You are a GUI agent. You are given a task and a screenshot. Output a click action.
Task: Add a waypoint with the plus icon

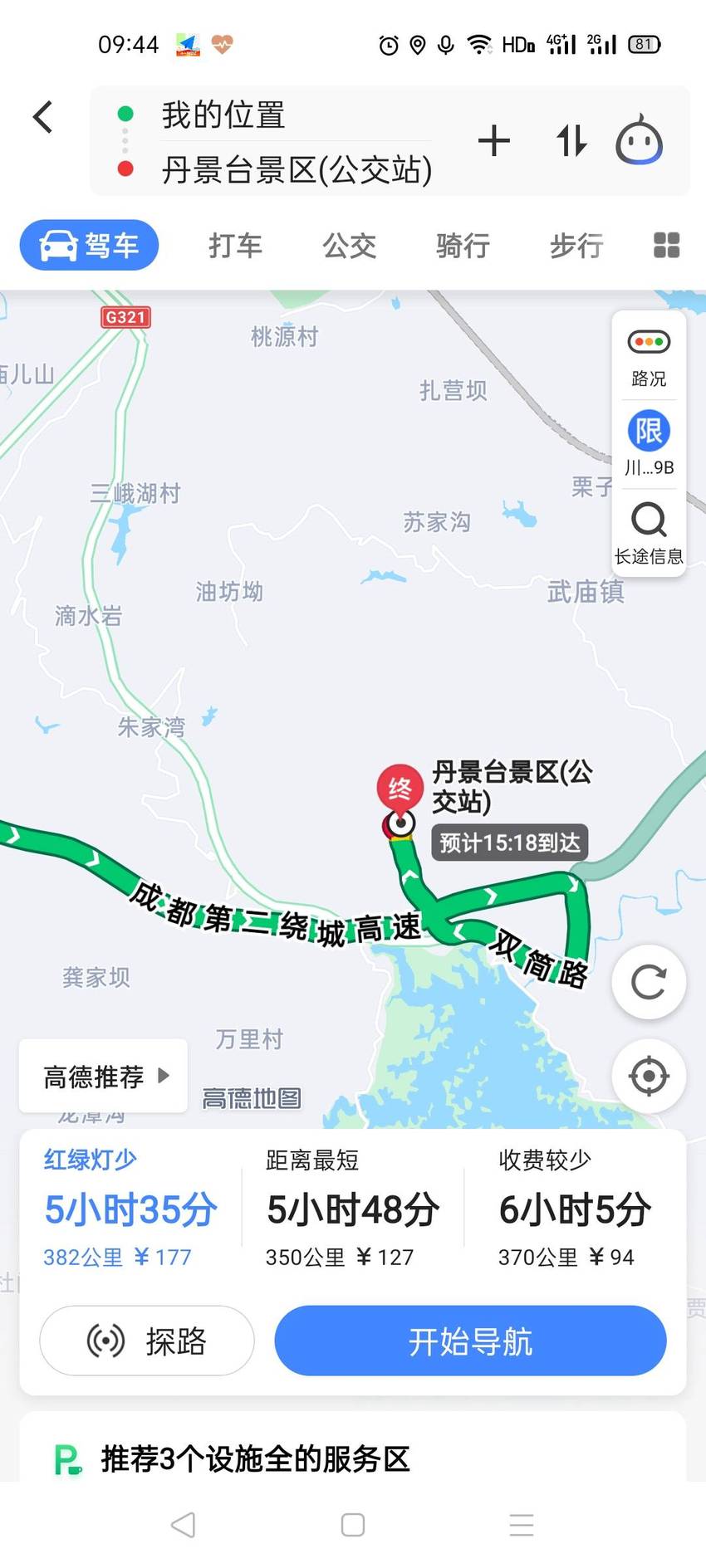[x=494, y=140]
